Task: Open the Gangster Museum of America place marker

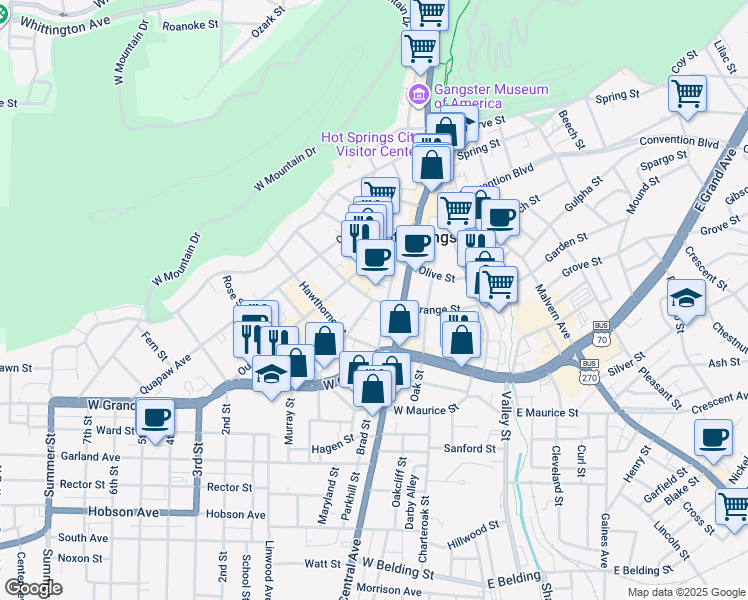Action: coord(419,94)
